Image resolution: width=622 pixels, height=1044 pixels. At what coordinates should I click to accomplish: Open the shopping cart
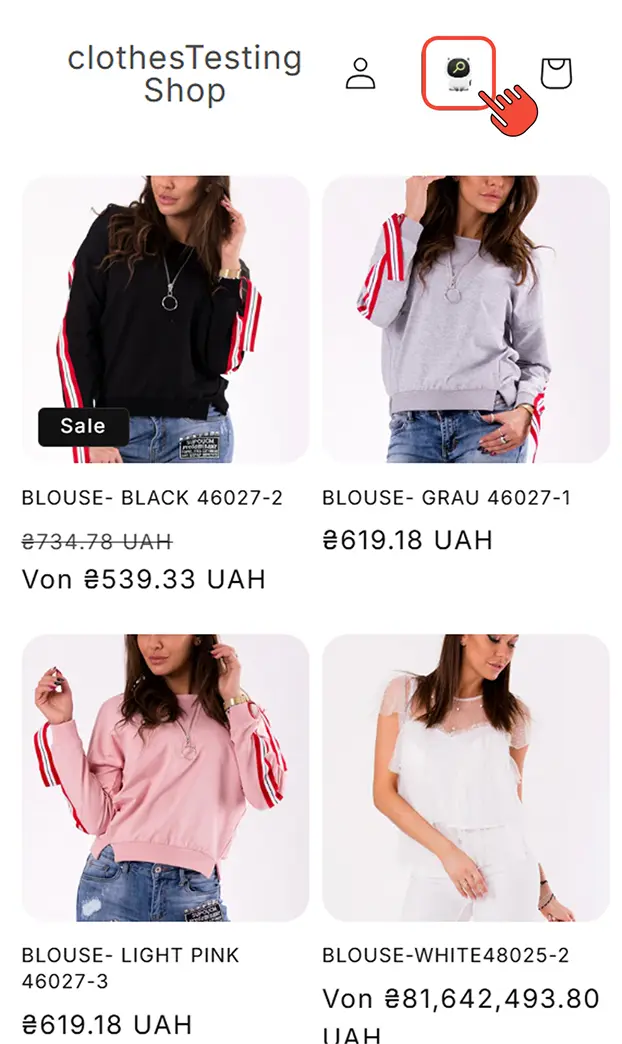[556, 74]
